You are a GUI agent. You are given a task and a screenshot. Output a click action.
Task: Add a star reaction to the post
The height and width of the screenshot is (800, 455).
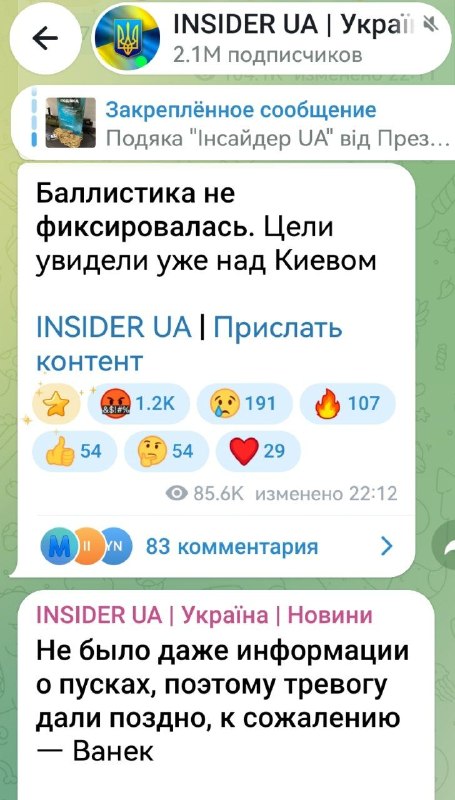click(x=56, y=404)
